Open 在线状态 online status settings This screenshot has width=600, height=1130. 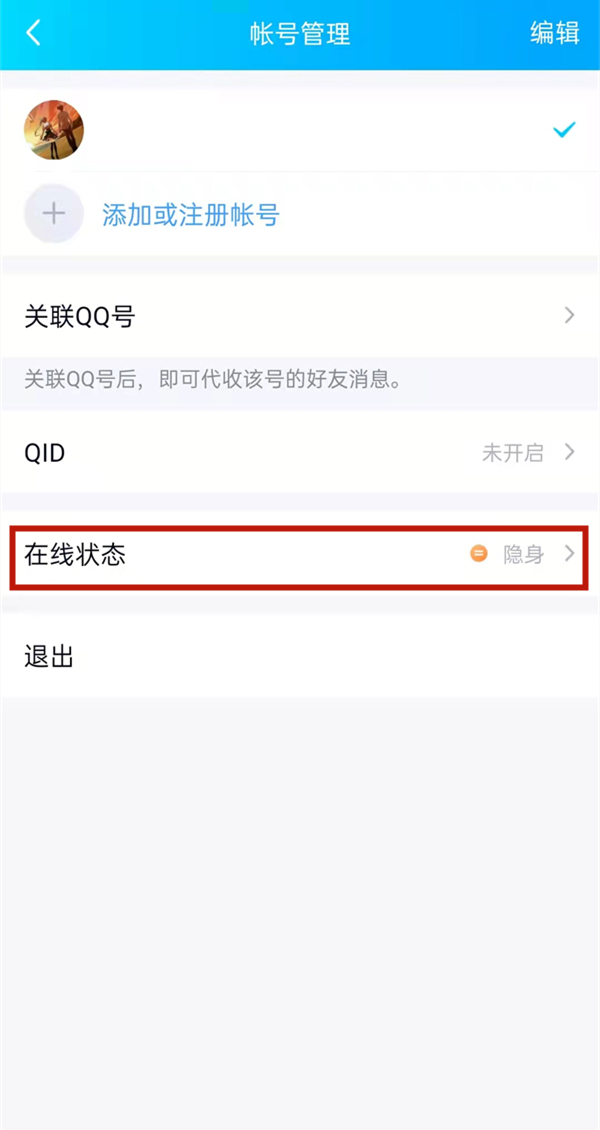click(300, 554)
